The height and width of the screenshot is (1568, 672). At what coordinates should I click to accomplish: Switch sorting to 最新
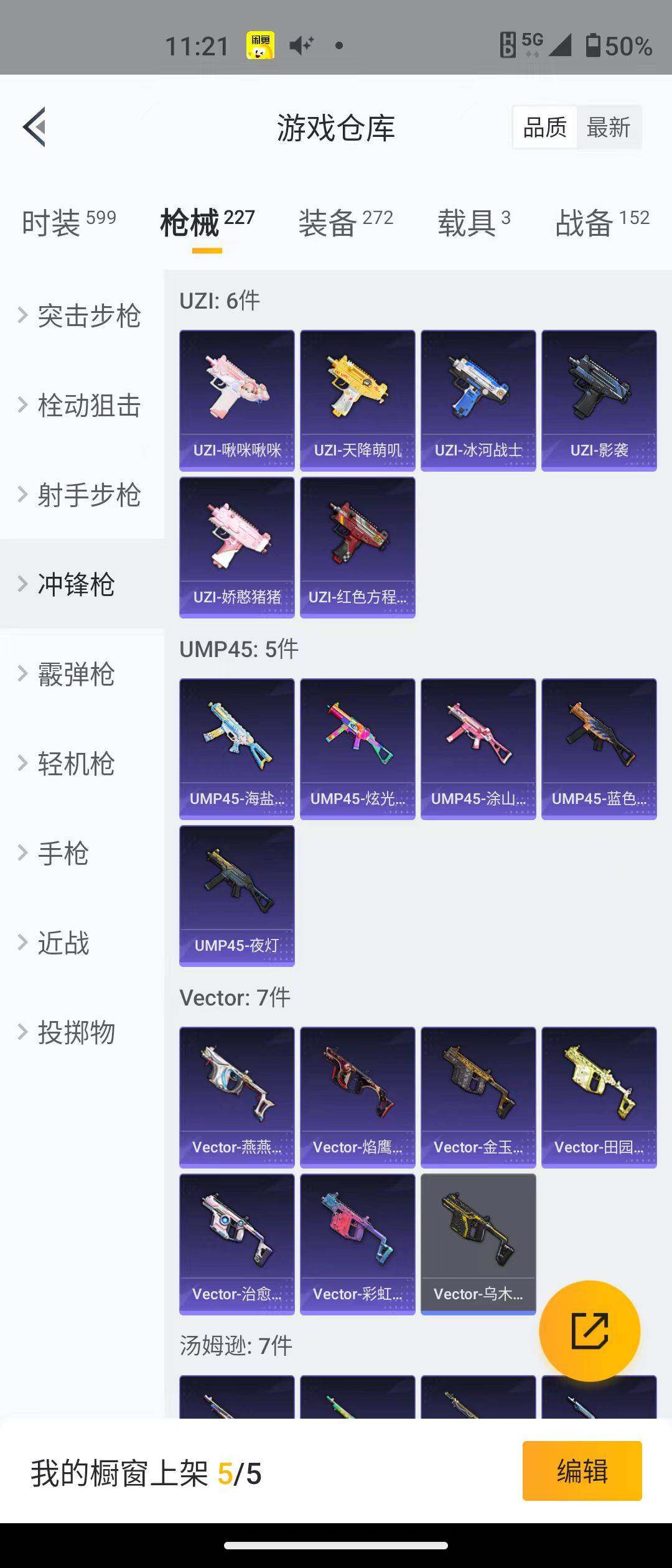point(609,127)
